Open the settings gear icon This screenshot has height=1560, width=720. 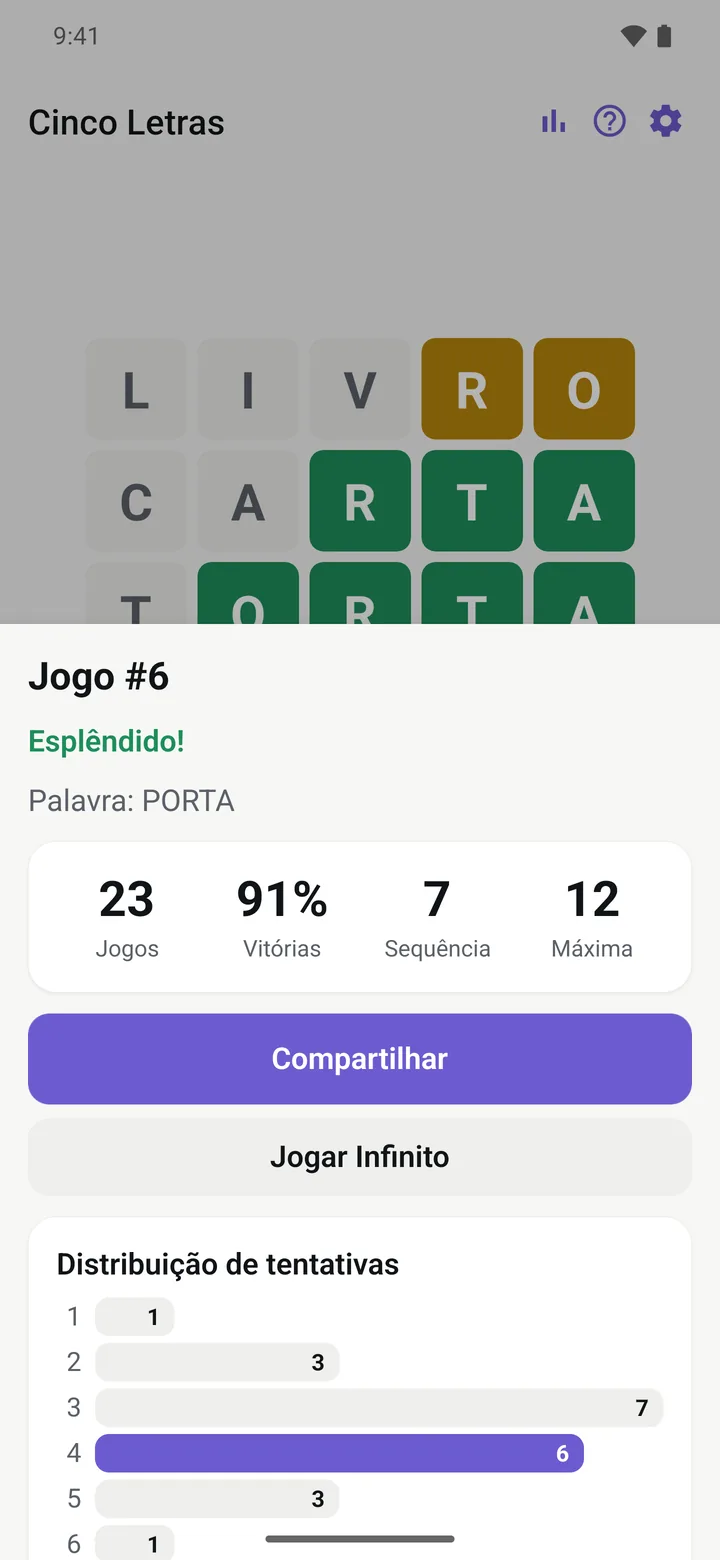click(x=665, y=122)
